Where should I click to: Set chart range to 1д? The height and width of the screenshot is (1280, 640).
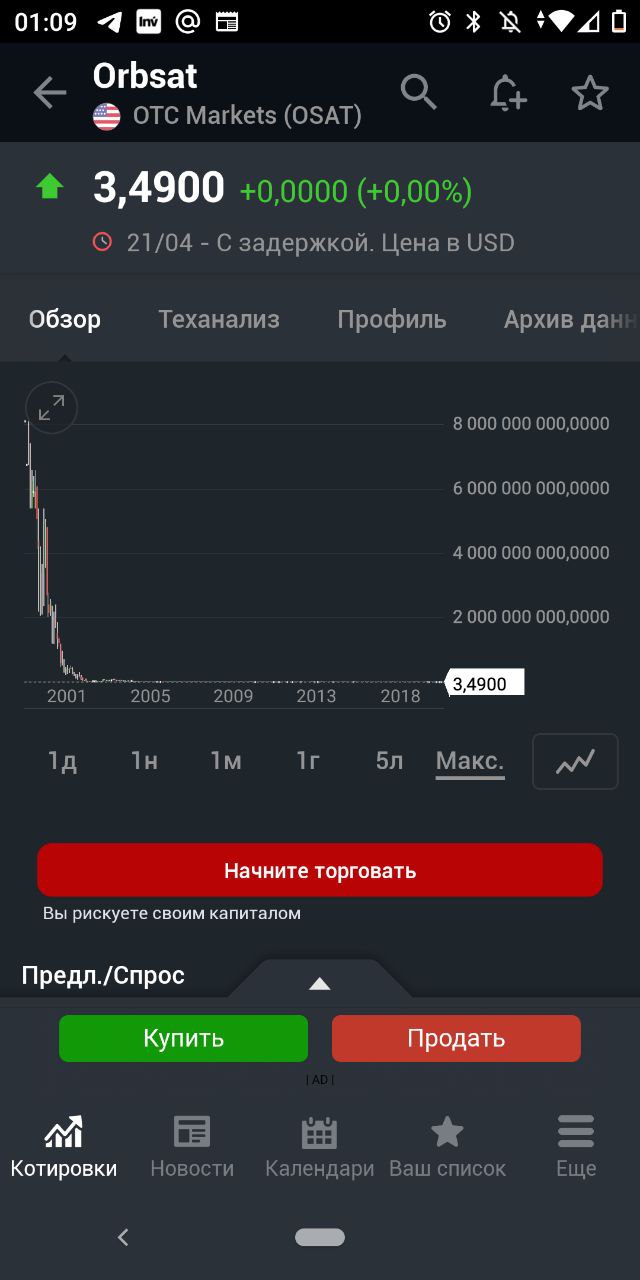tap(62, 761)
